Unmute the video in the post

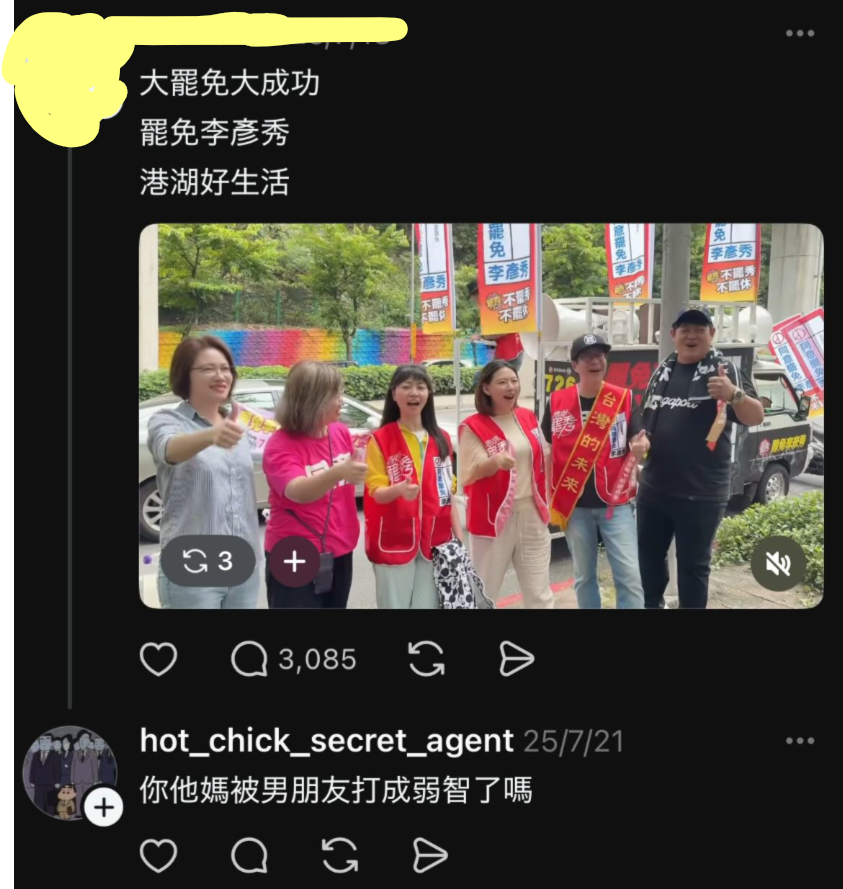(x=778, y=565)
